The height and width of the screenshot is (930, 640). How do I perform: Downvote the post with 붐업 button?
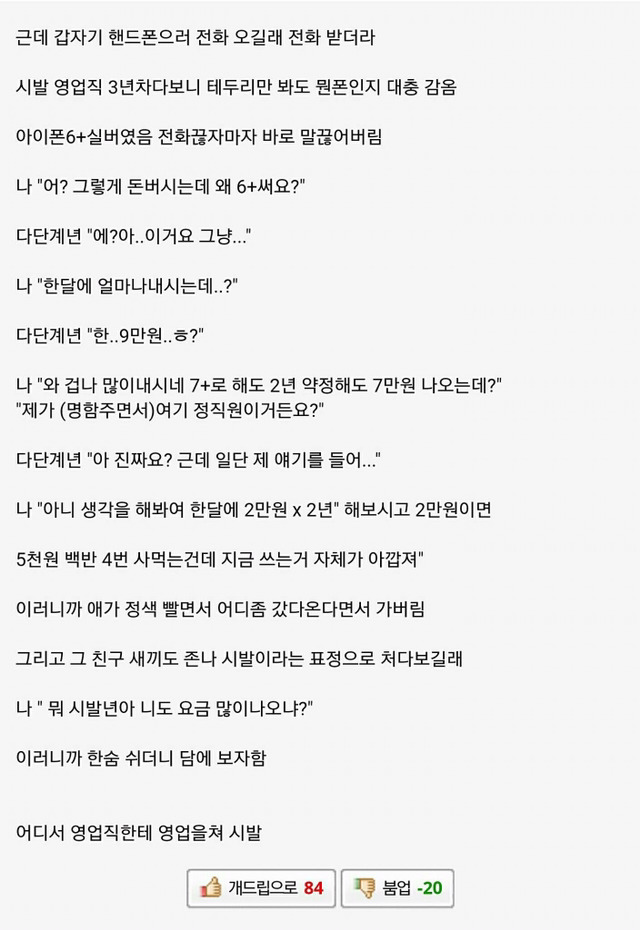(397, 888)
